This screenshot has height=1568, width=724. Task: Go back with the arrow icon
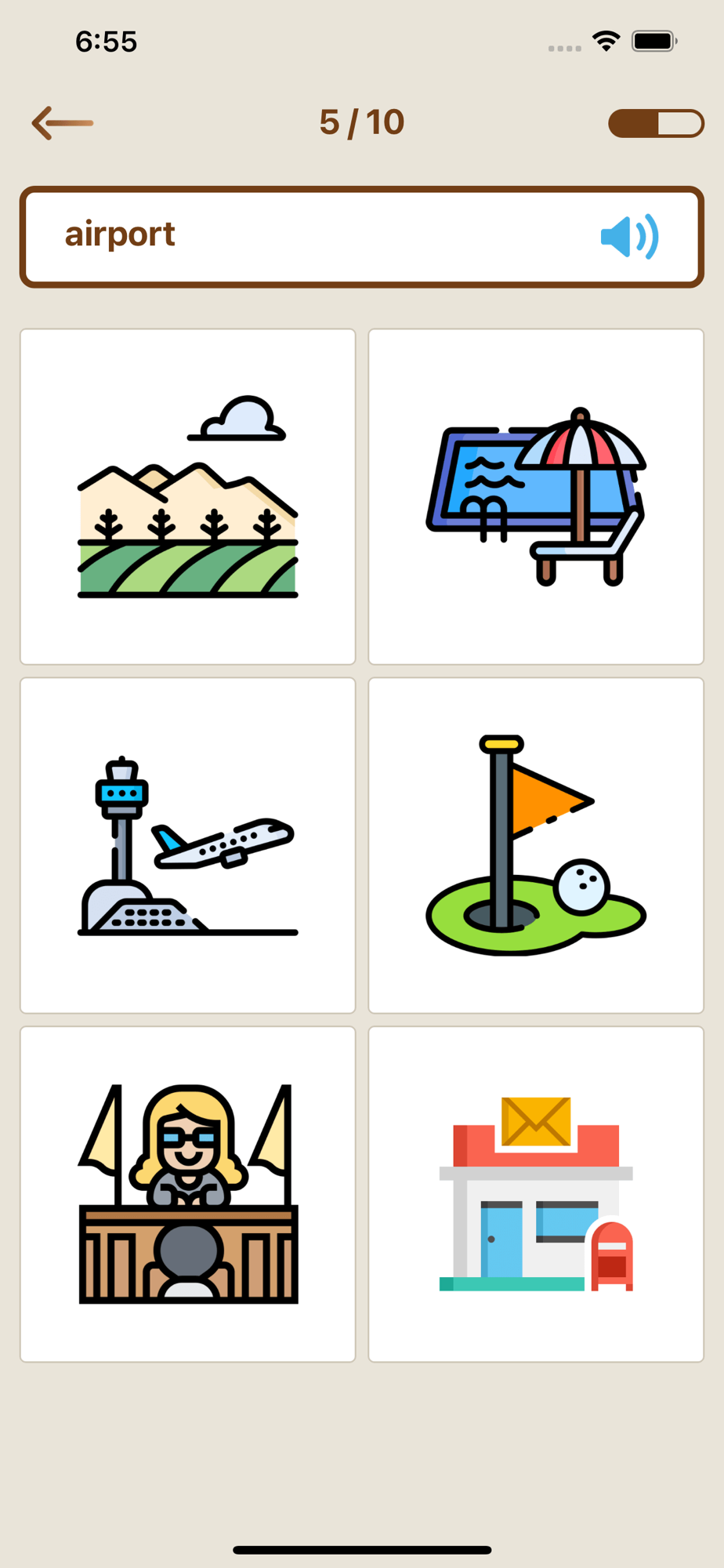(x=63, y=123)
